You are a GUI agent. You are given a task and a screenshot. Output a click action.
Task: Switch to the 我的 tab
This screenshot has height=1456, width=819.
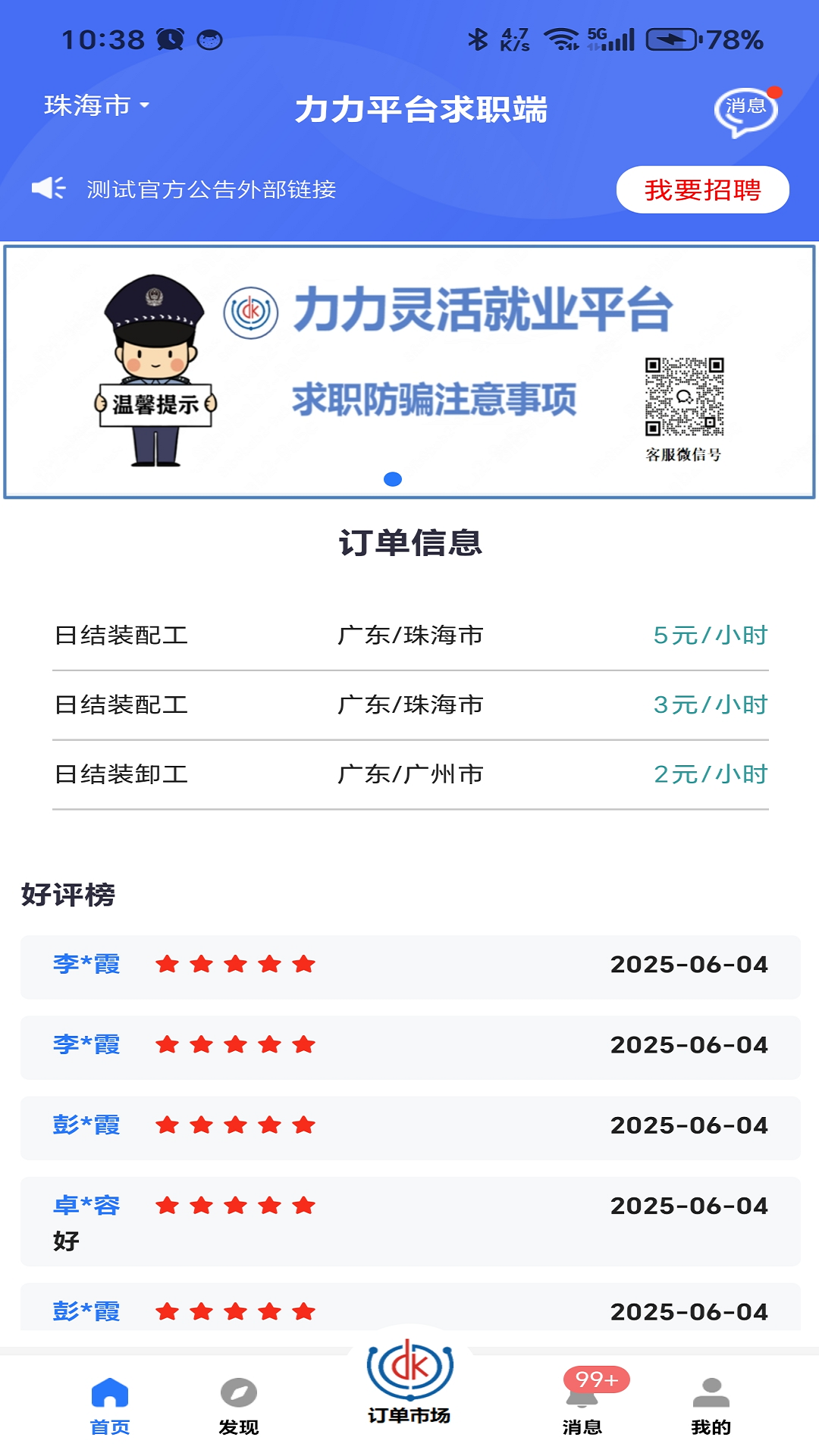[711, 1407]
